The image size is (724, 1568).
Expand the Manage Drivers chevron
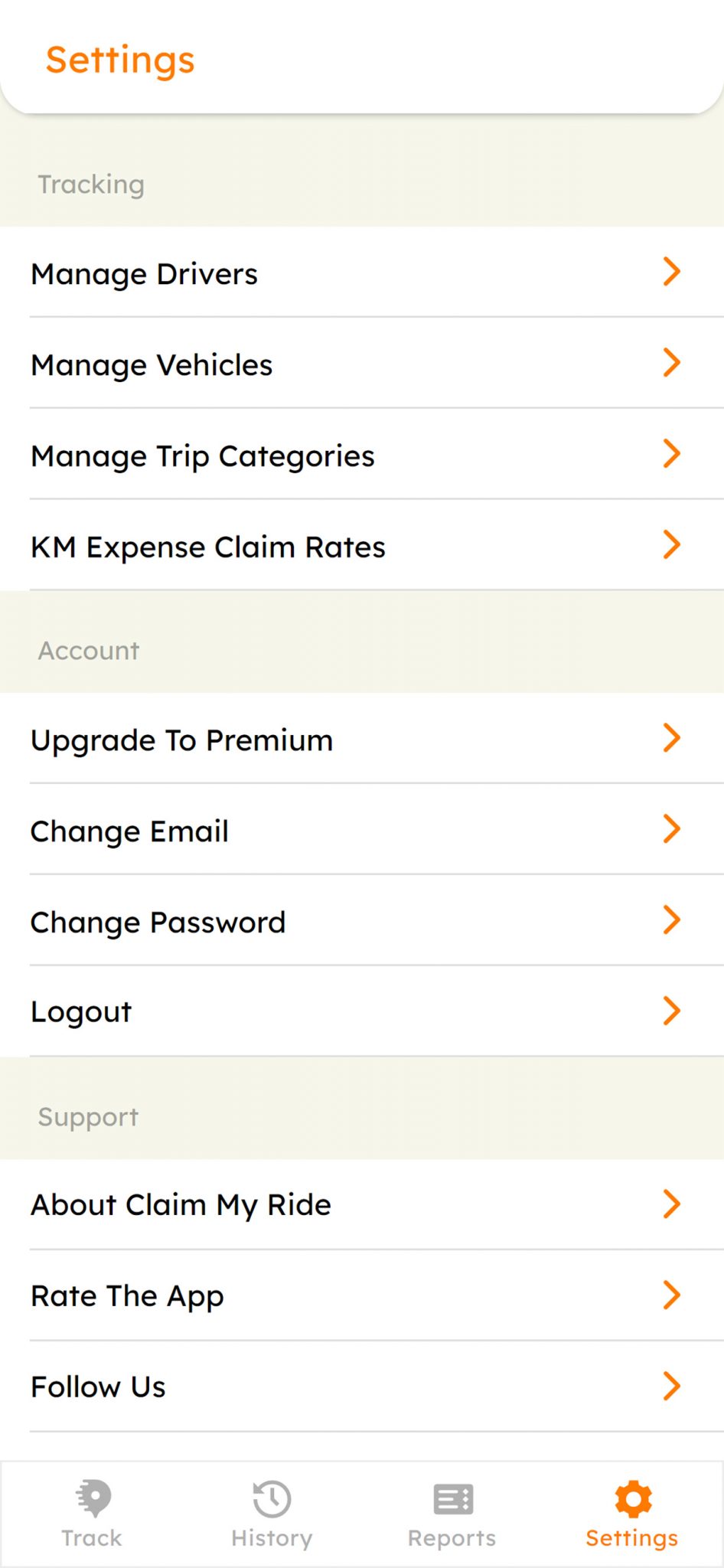coord(671,272)
